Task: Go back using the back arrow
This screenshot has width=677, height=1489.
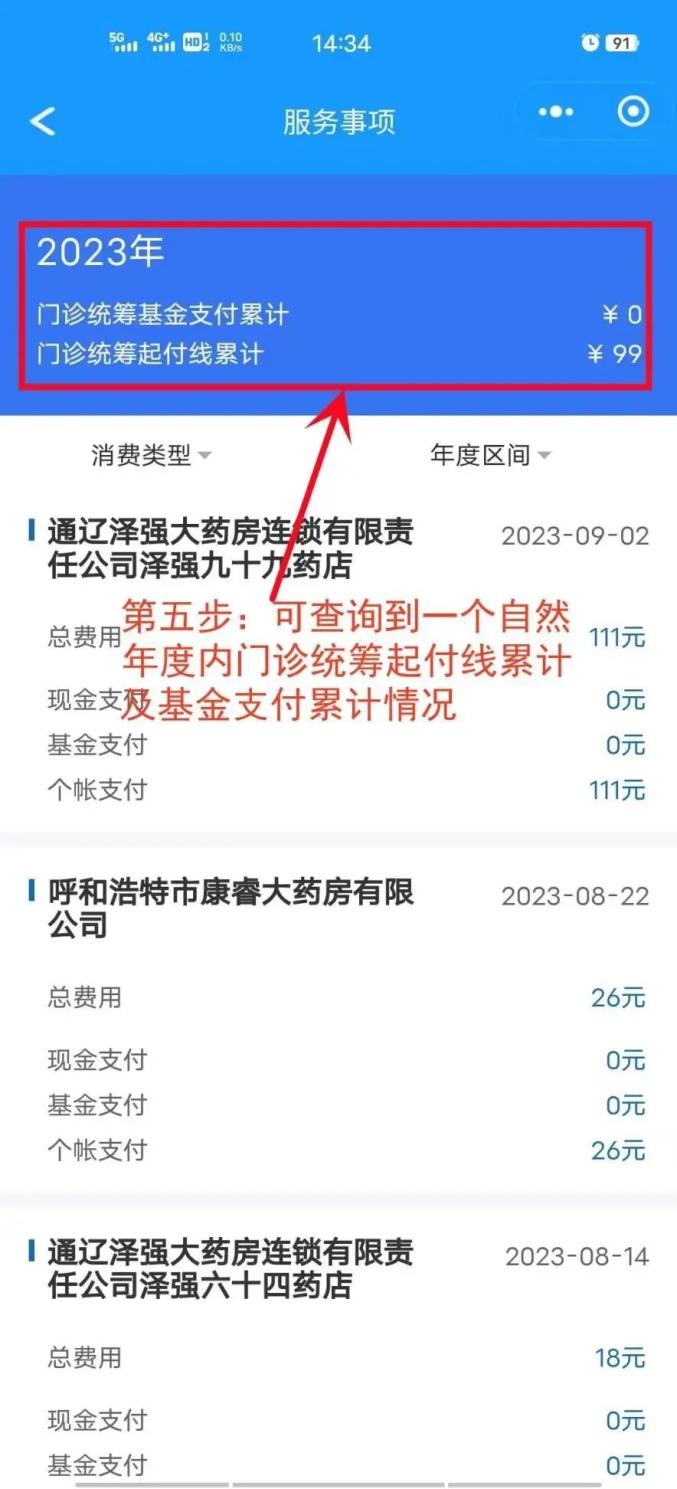Action: [x=42, y=122]
